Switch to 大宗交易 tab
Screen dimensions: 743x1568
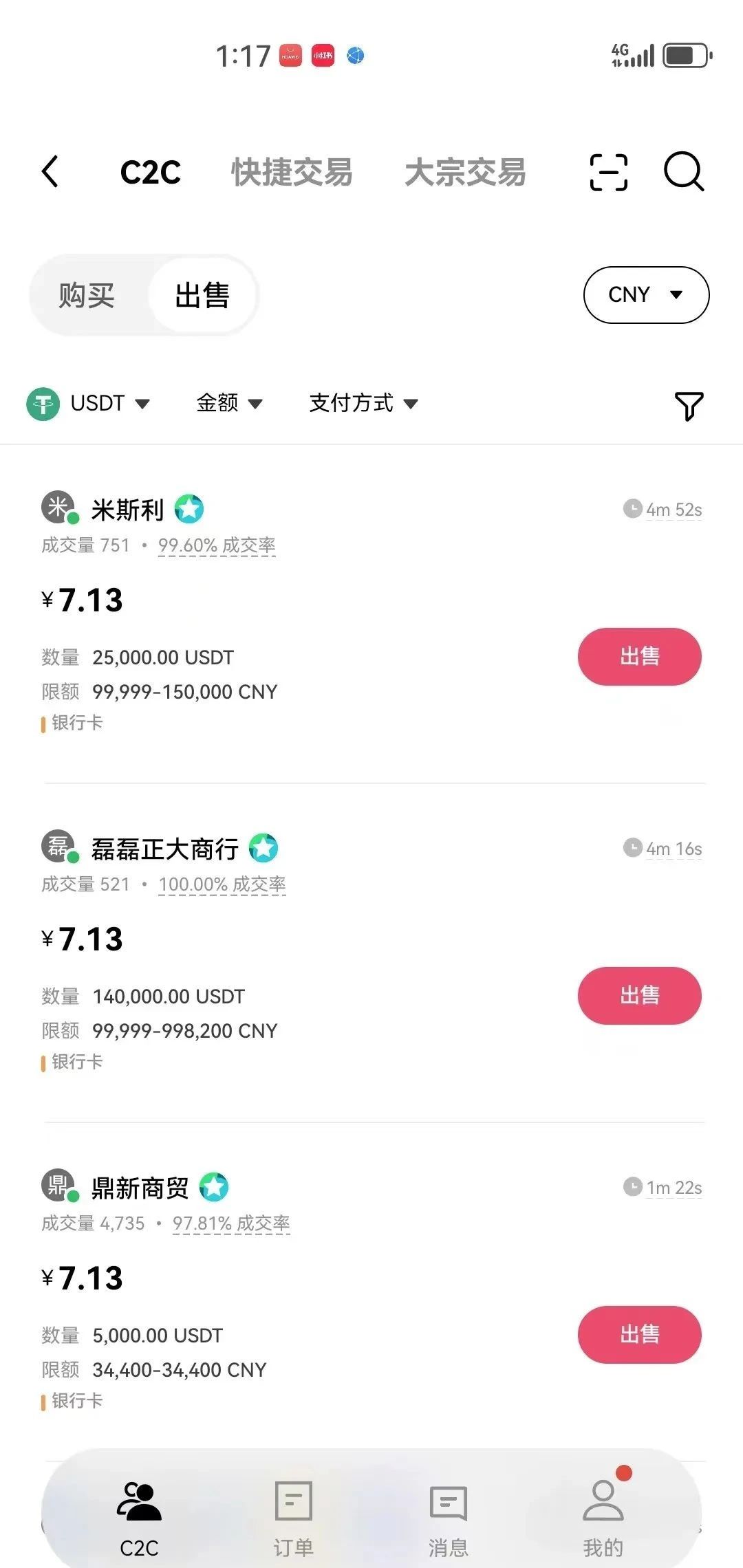pos(466,173)
